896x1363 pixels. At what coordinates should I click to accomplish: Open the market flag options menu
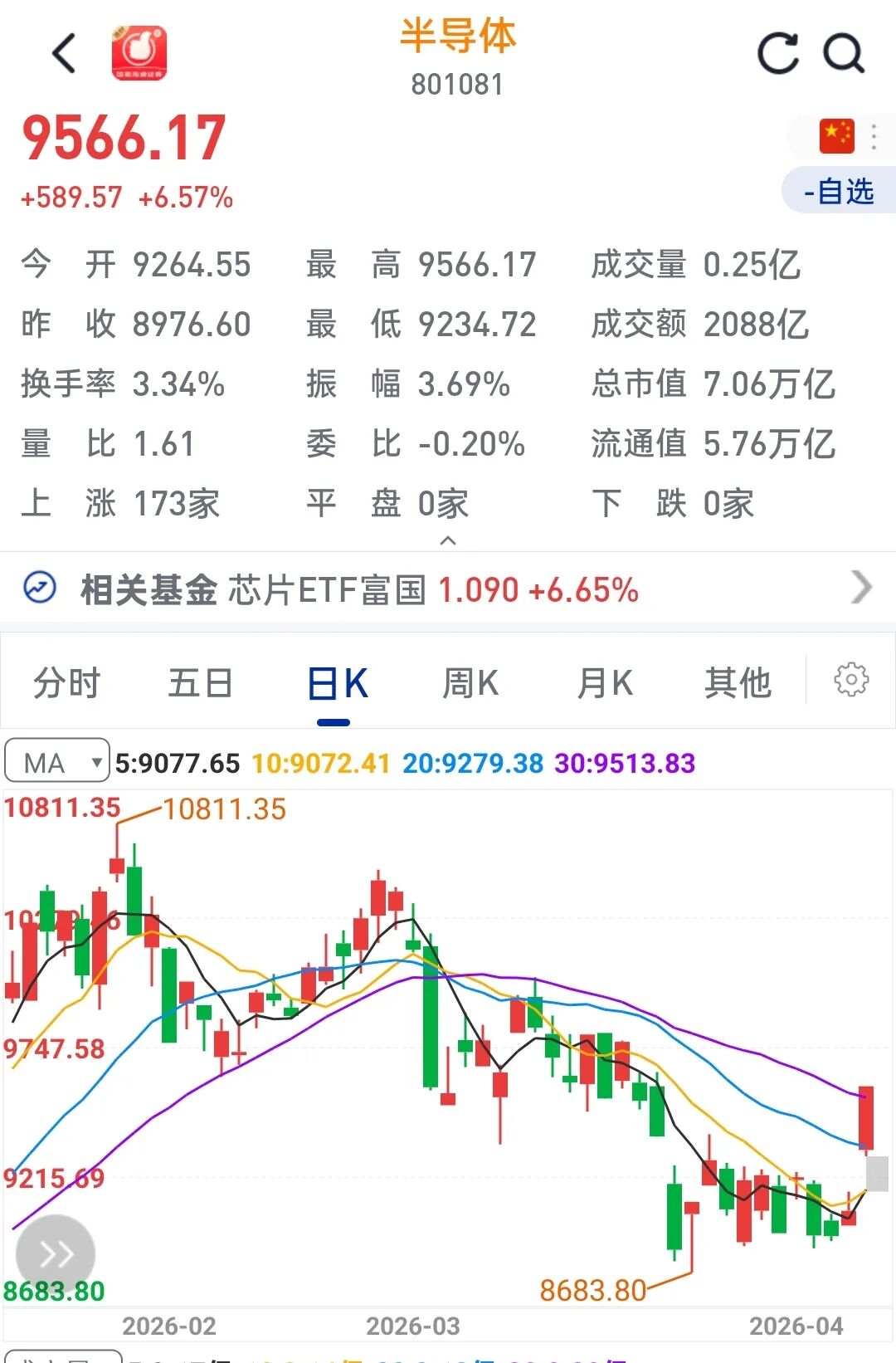point(873,136)
